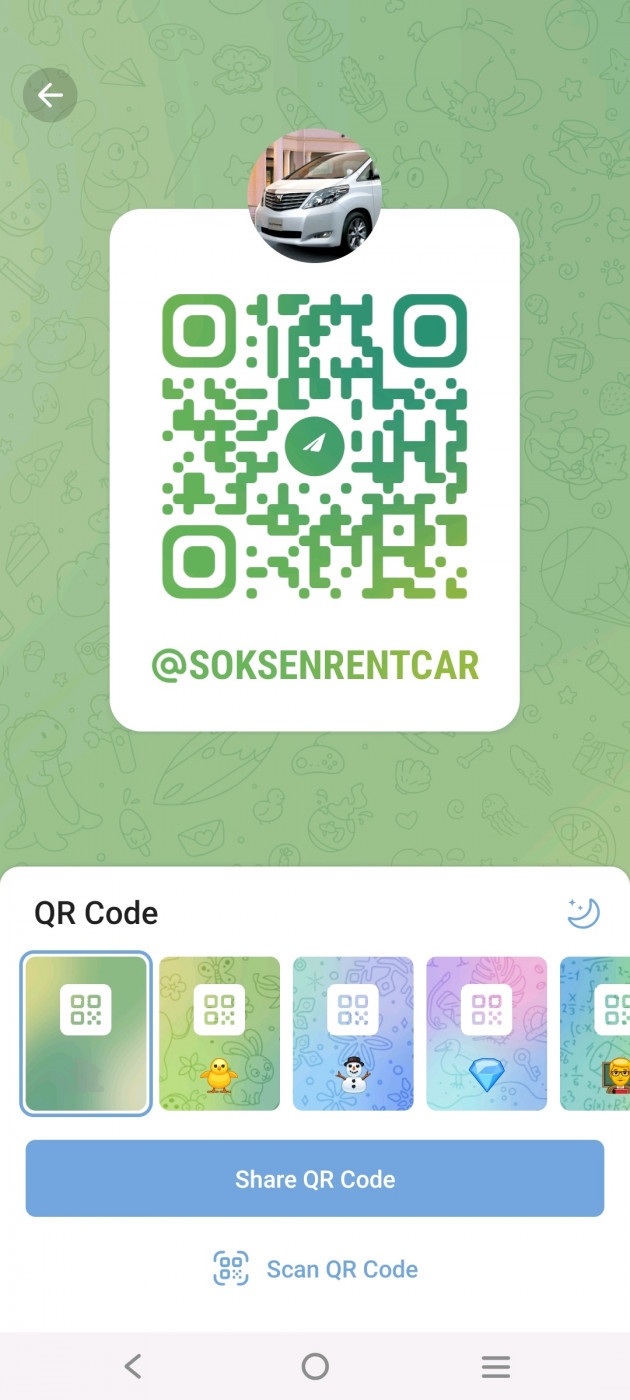Switch to night mode moon icon
This screenshot has height=1400, width=630.
(x=583, y=912)
